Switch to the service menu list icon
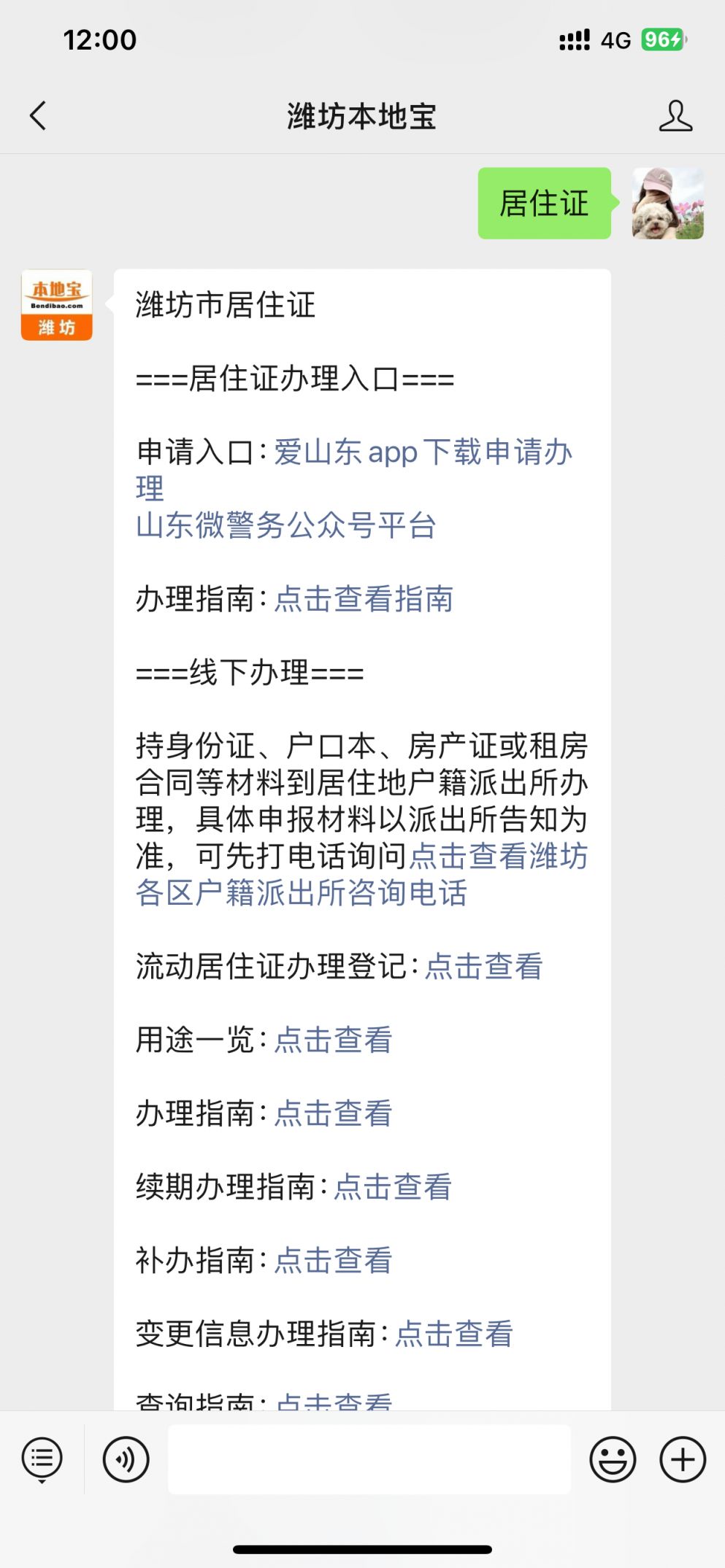The height and width of the screenshot is (1568, 725). pos(42,1459)
